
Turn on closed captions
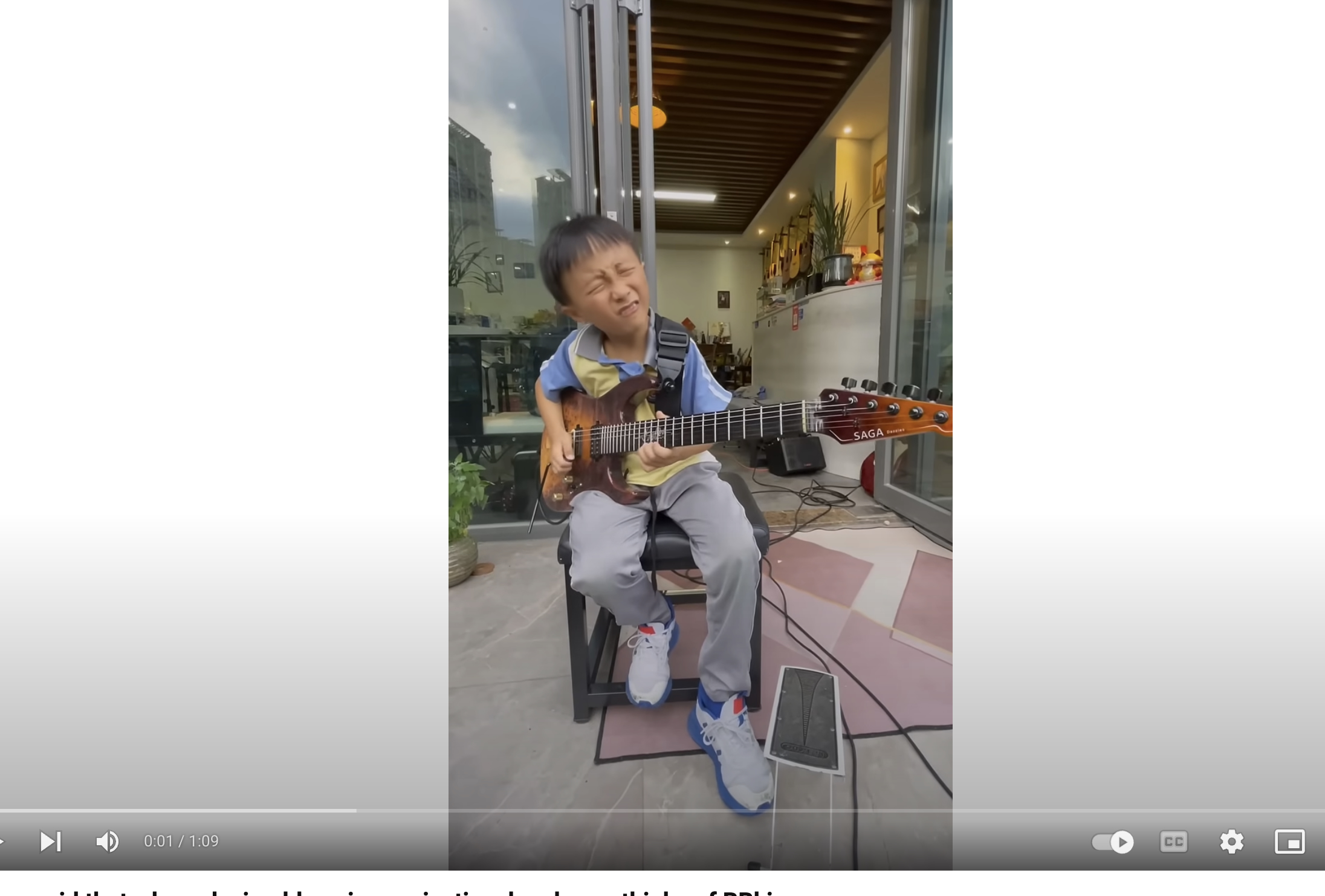pos(1174,842)
